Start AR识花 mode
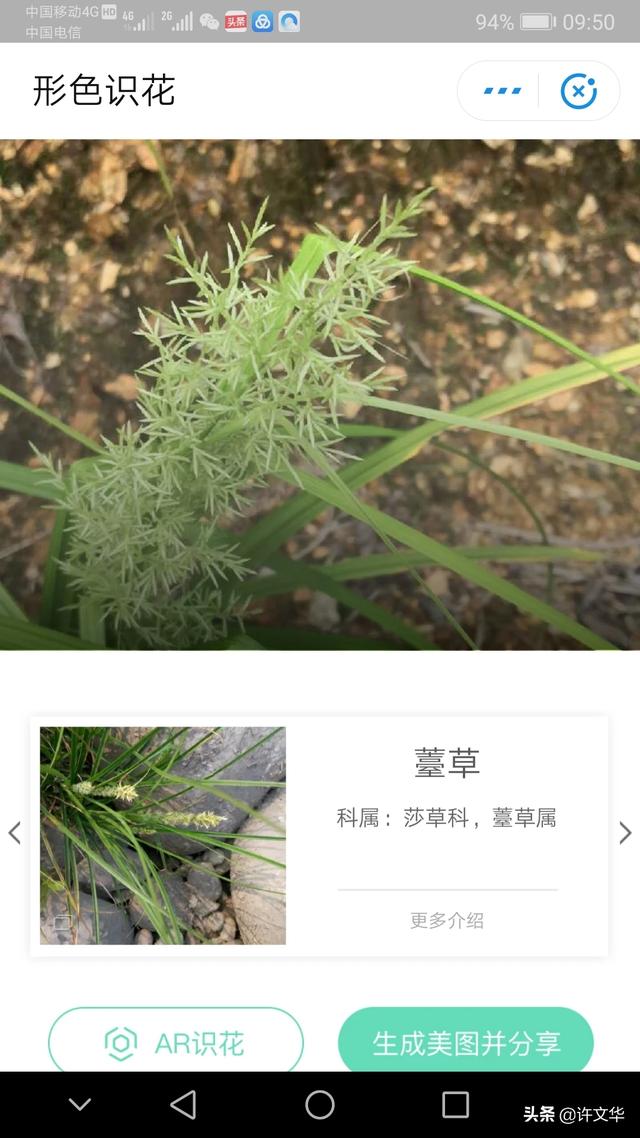This screenshot has width=640, height=1138. coord(176,1042)
